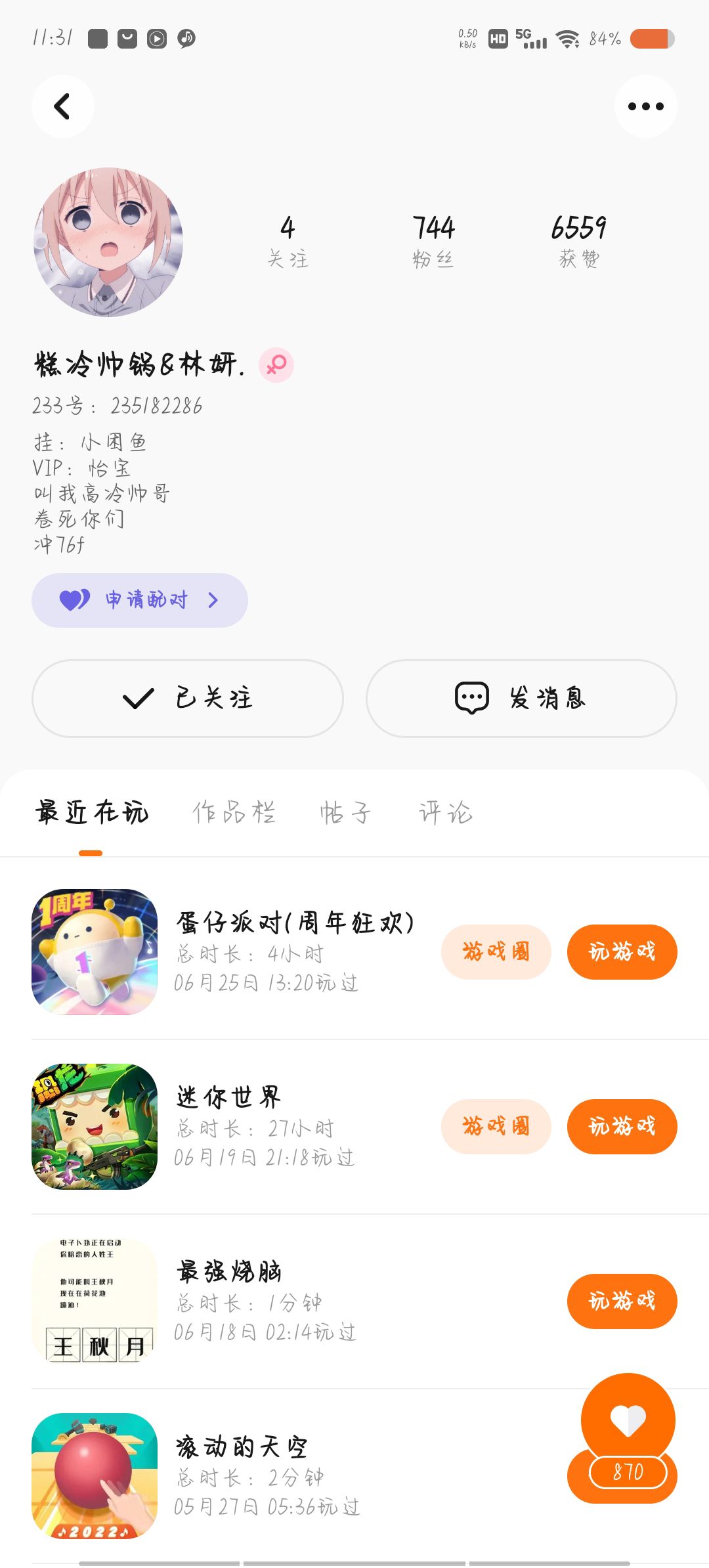
Task: View the 粉丝 followers list
Action: coord(433,242)
